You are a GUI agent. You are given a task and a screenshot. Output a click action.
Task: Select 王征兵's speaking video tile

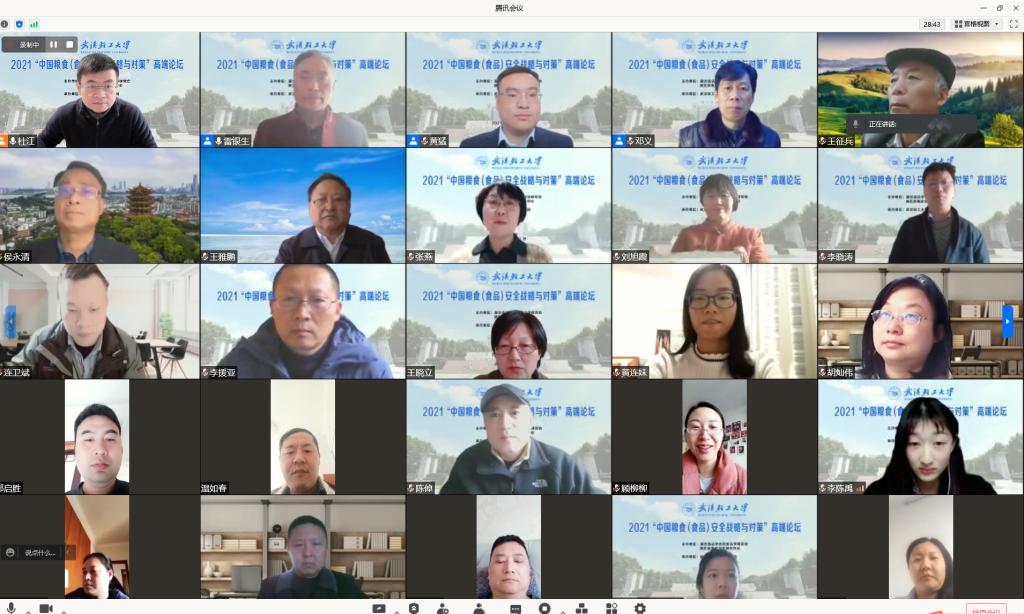(x=920, y=90)
